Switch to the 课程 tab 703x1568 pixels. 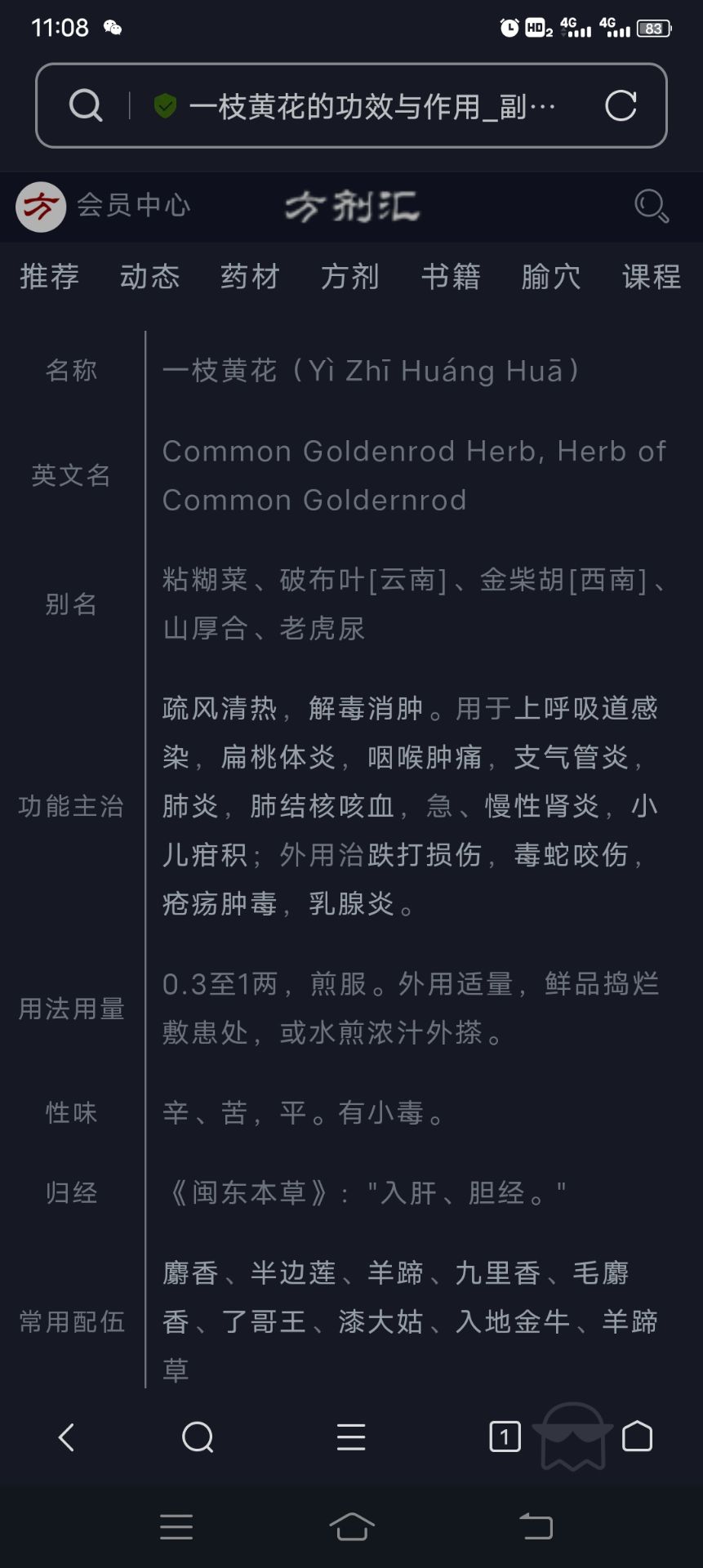(651, 277)
